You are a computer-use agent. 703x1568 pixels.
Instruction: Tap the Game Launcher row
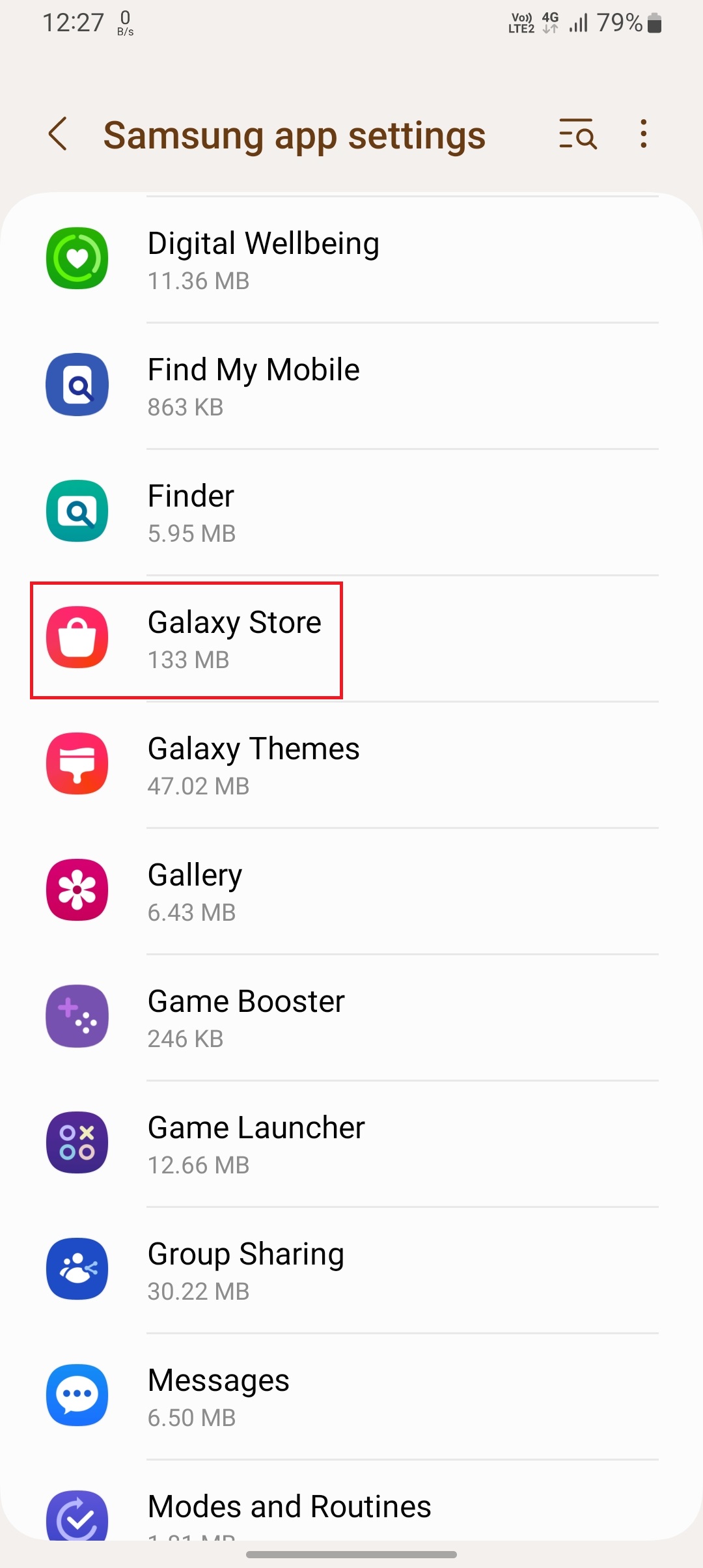[351, 1144]
